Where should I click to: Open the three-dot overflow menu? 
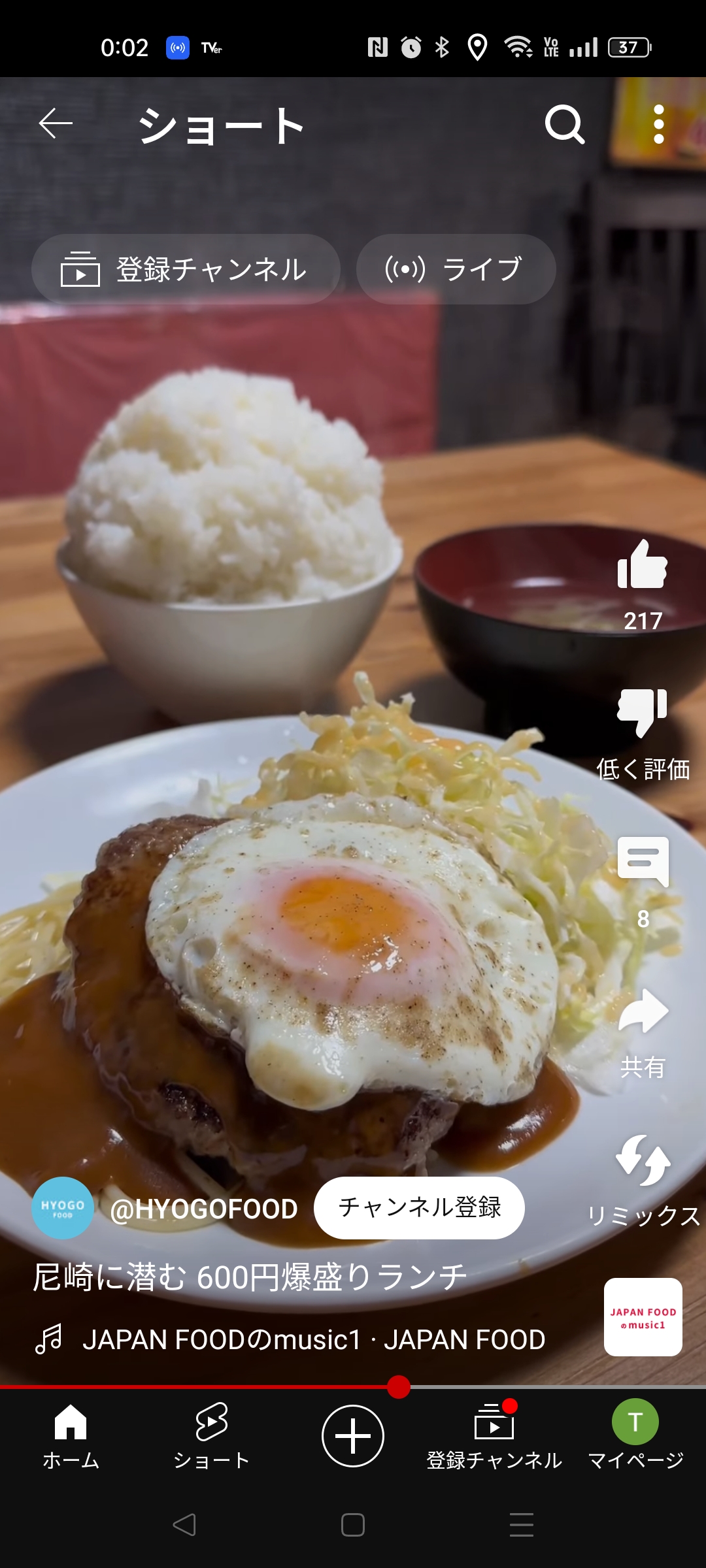[659, 124]
